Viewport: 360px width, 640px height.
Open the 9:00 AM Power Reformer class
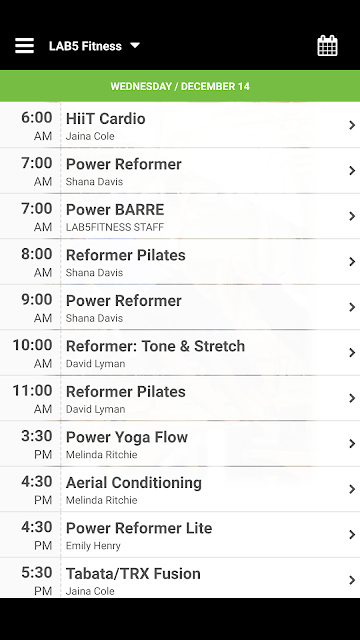tap(180, 307)
